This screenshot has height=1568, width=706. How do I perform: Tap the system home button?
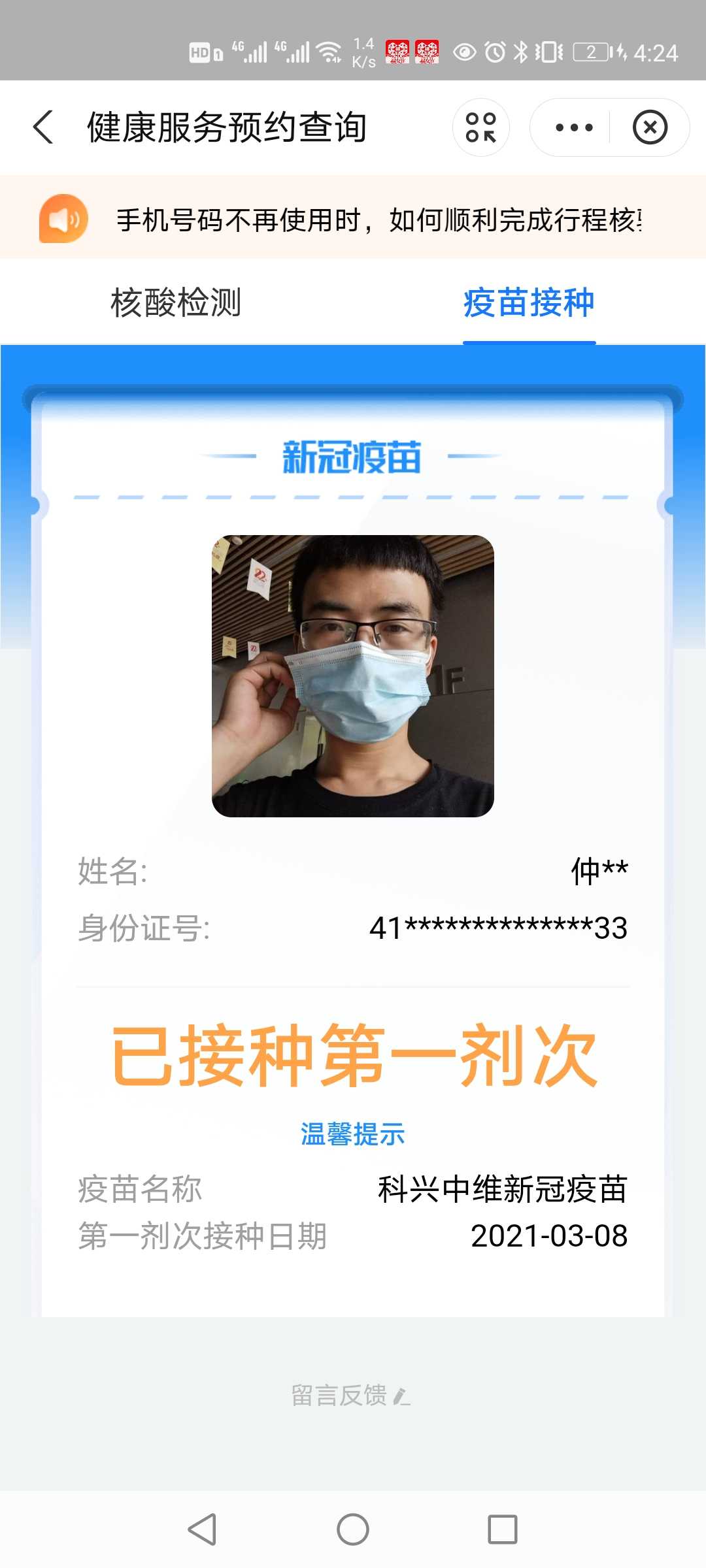pyautogui.click(x=352, y=1529)
